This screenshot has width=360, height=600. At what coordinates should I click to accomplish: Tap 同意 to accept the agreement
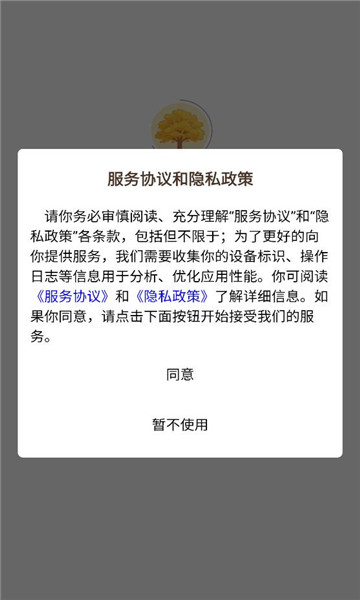coord(180,374)
